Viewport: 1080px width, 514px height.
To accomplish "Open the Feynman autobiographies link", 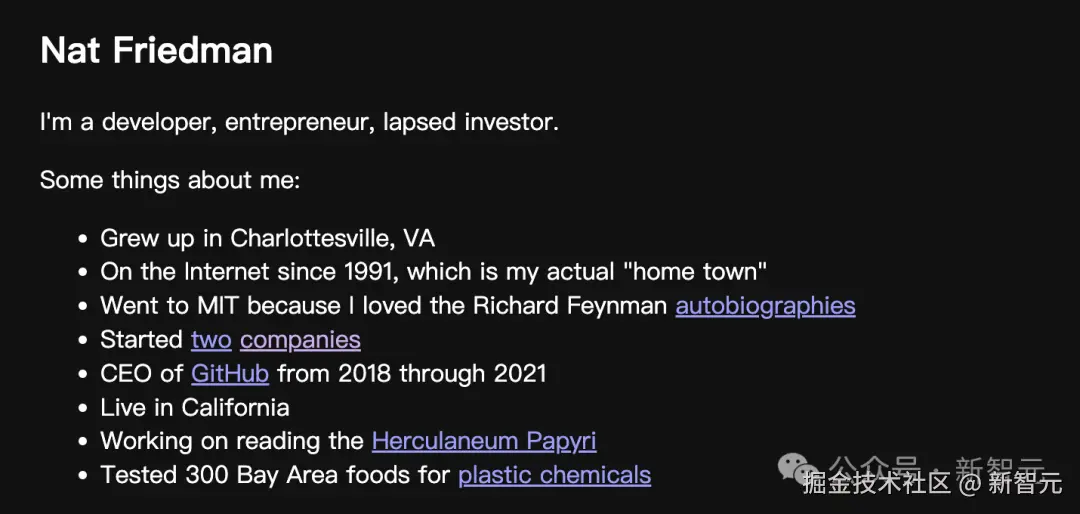I will click(x=765, y=306).
